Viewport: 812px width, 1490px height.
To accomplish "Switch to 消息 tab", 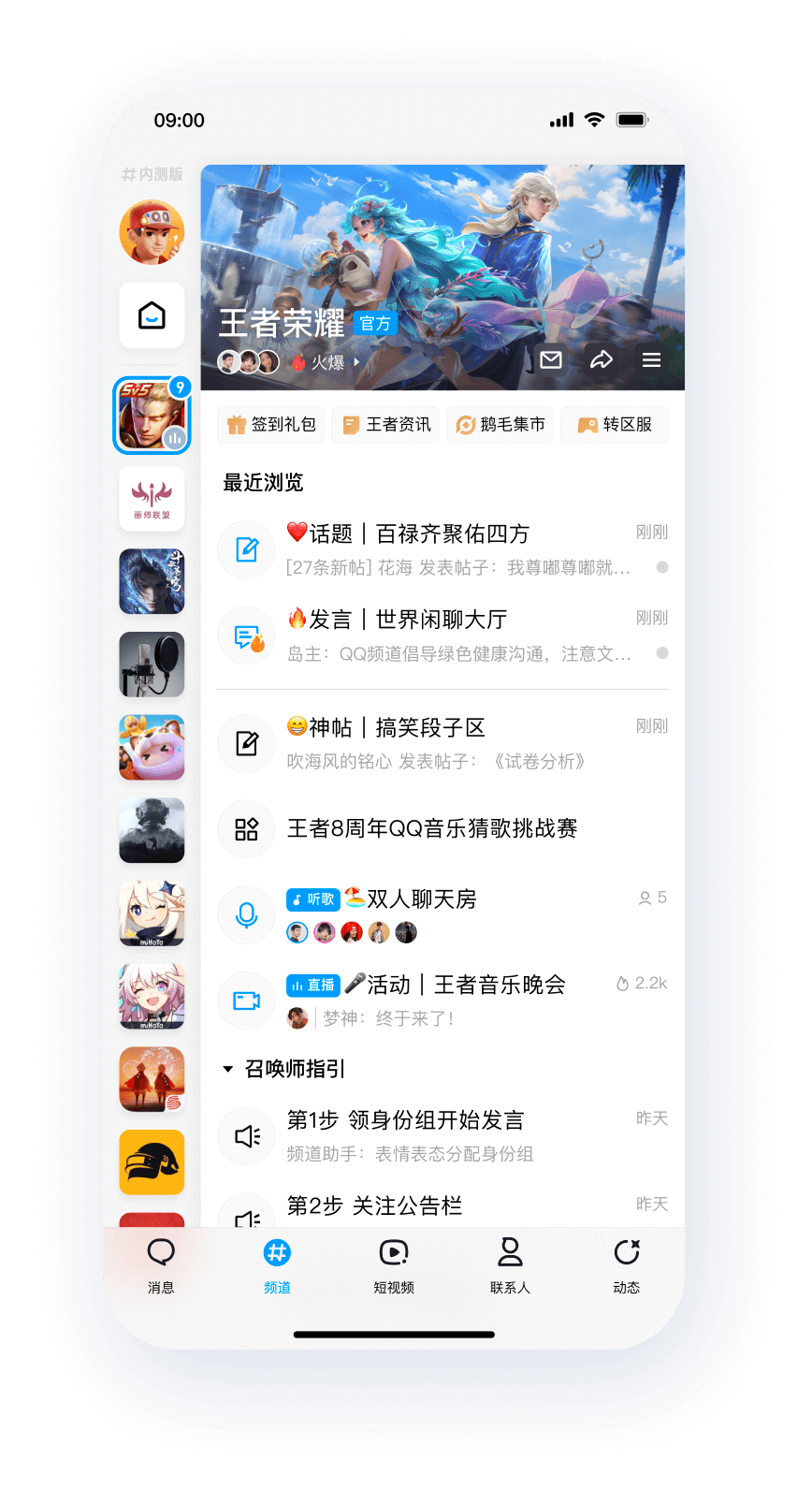I will coord(161,1265).
